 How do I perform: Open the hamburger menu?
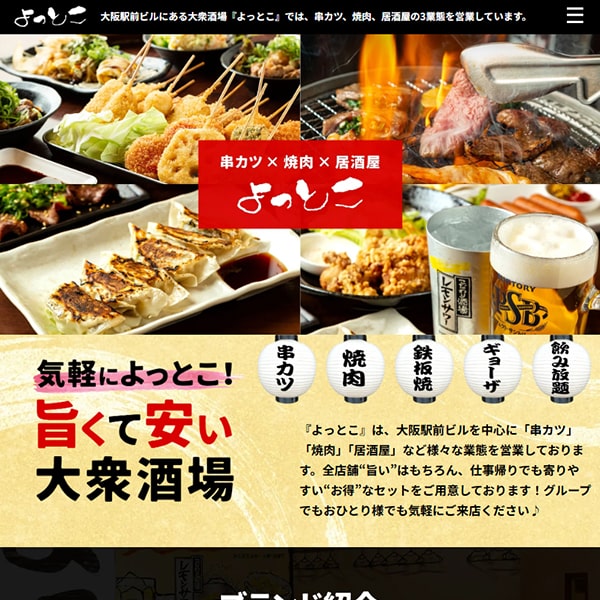pos(574,16)
